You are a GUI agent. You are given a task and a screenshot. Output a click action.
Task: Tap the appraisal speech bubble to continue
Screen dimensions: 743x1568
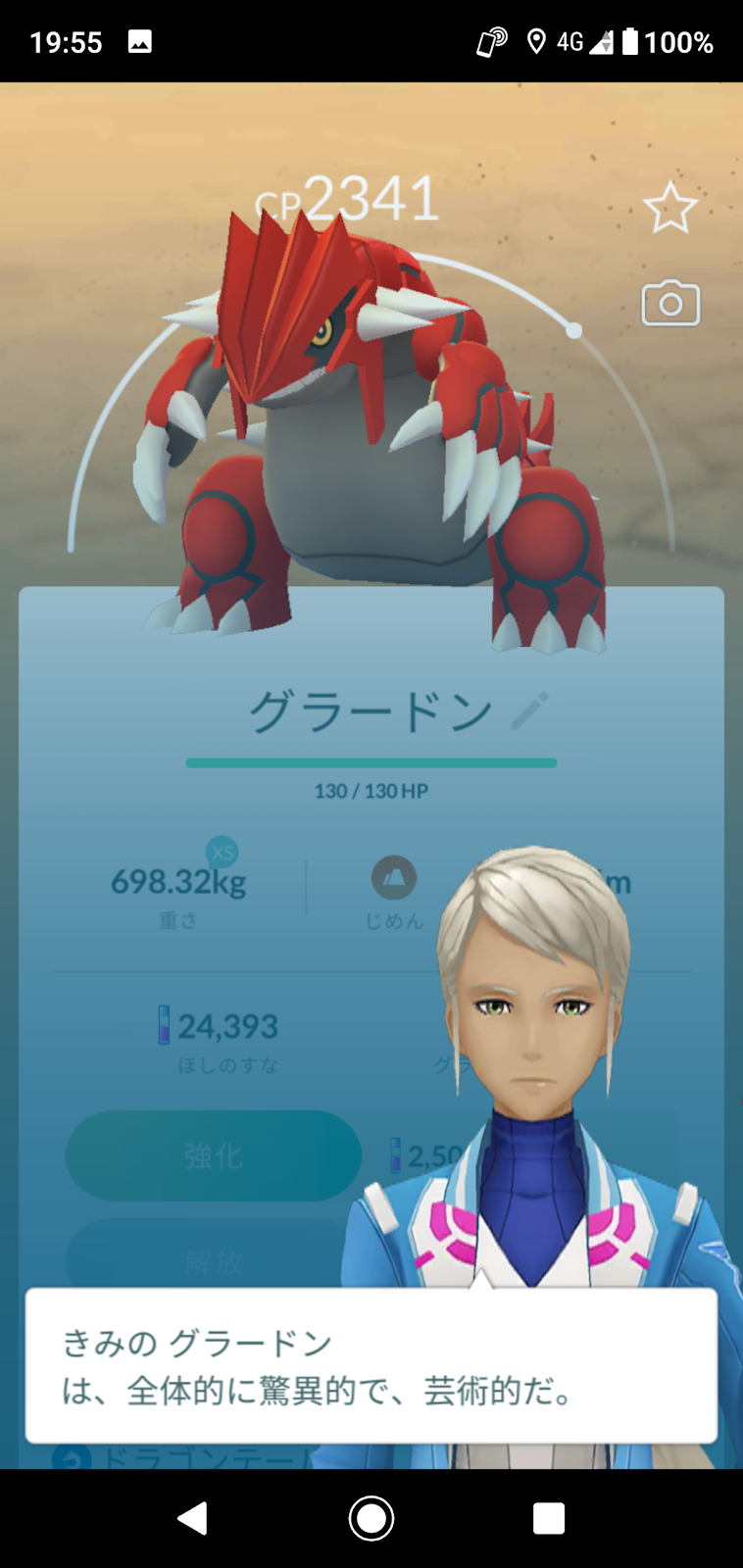371,1365
